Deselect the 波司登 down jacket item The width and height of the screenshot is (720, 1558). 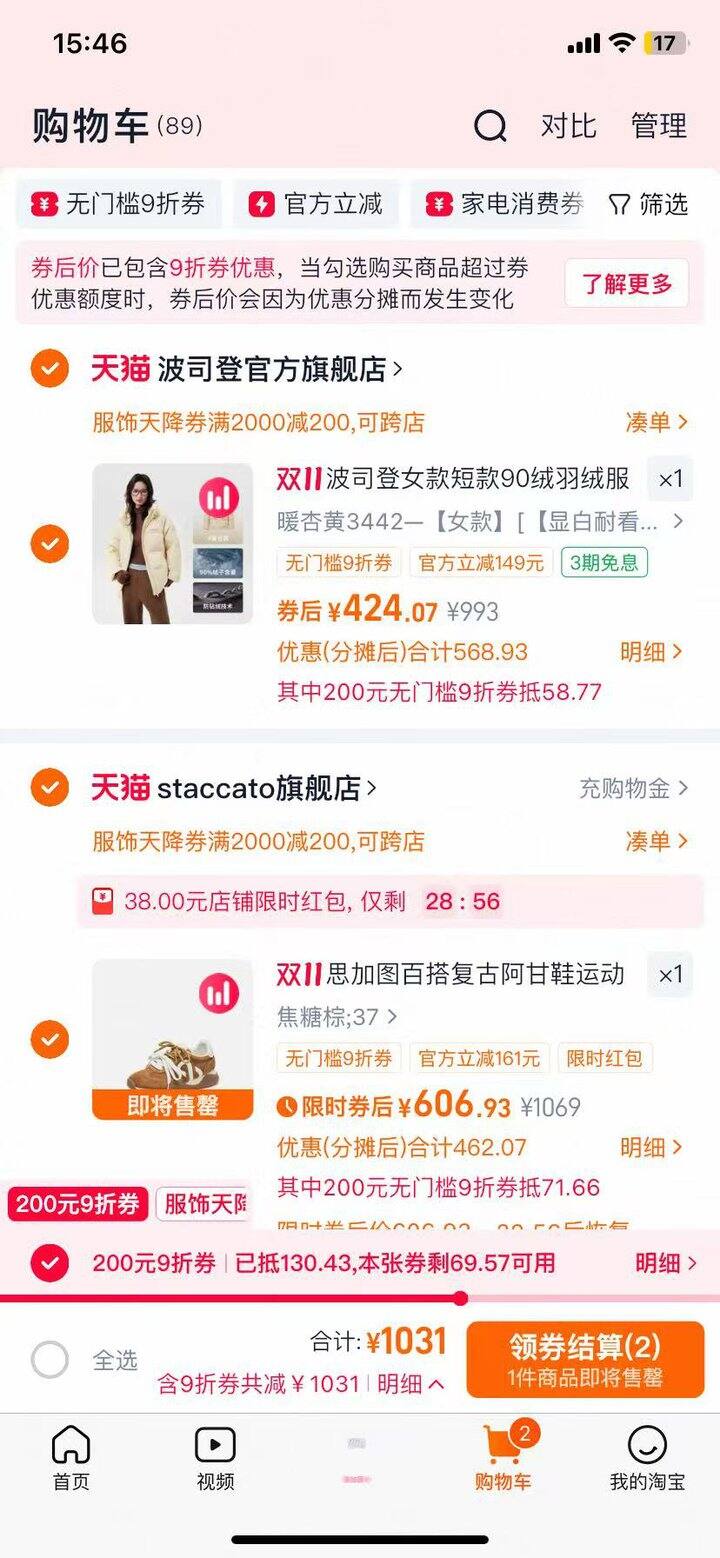click(x=49, y=544)
